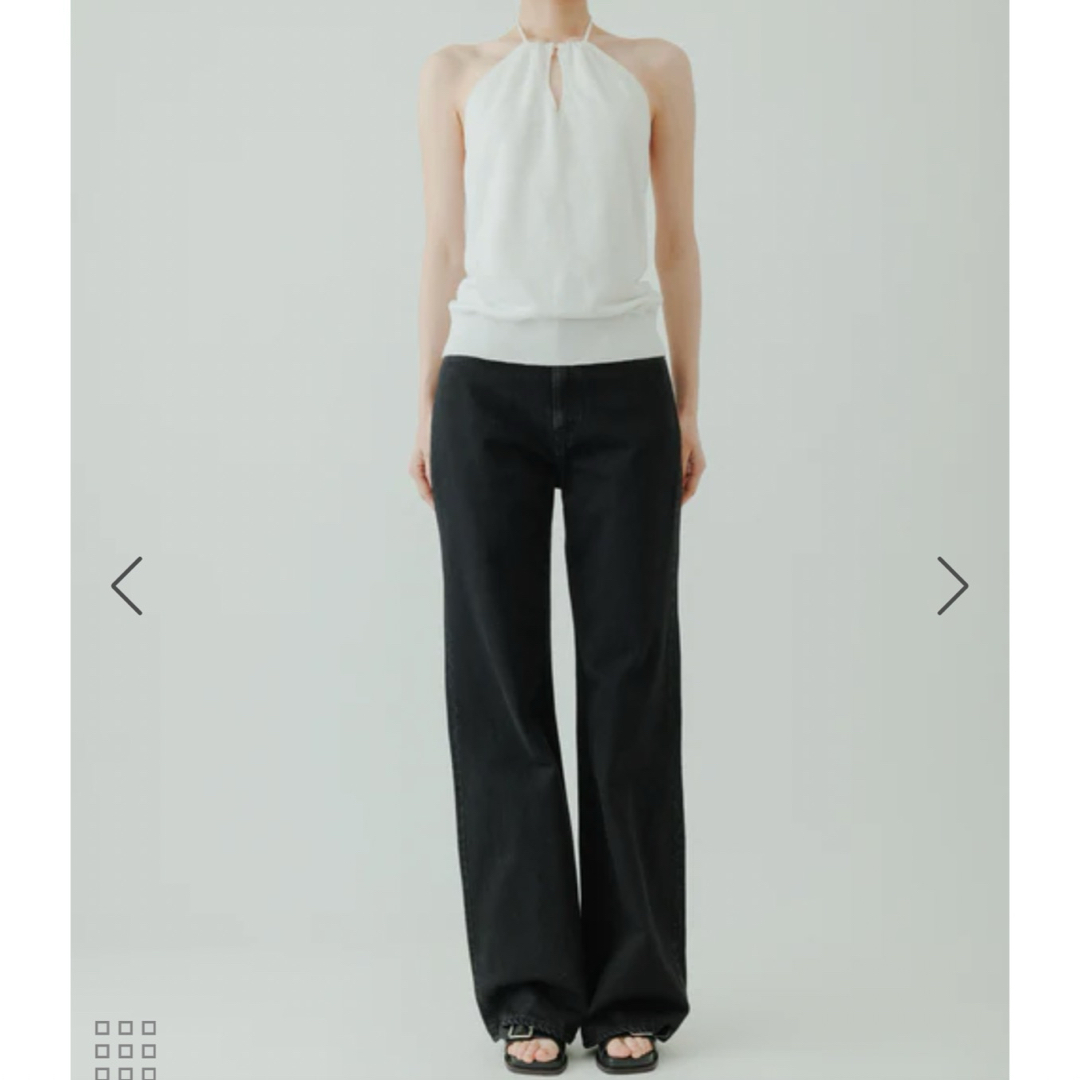Go to the next product photo
1080x1080 pixels.
[952, 586]
